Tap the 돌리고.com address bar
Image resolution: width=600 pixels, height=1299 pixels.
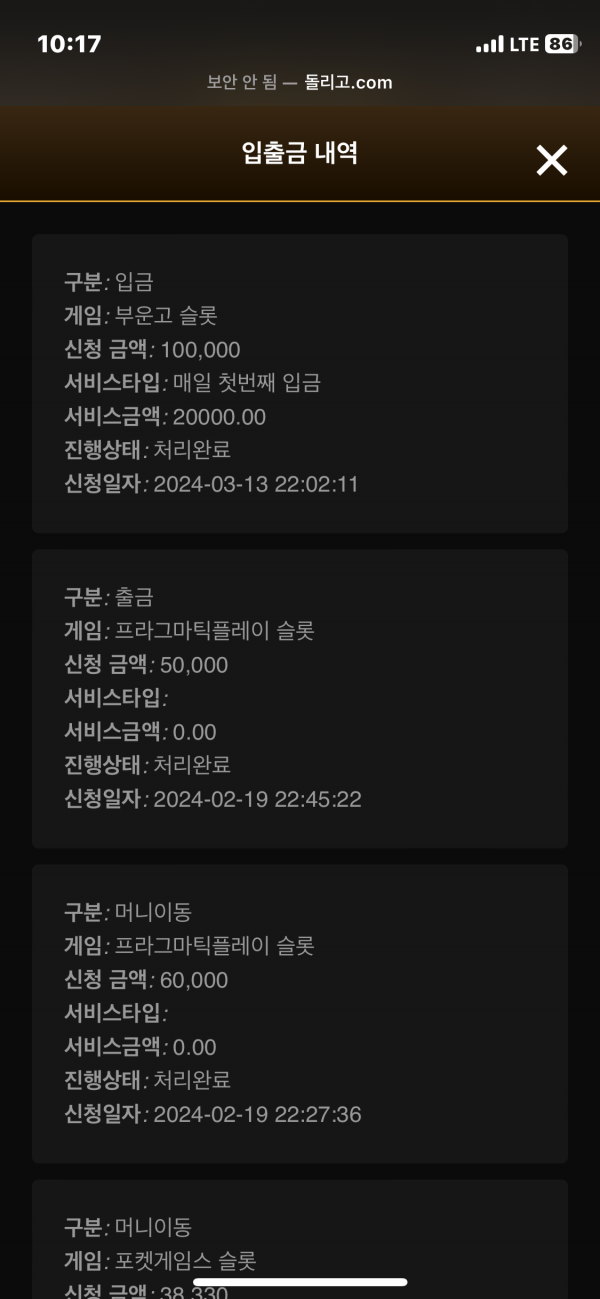point(300,83)
